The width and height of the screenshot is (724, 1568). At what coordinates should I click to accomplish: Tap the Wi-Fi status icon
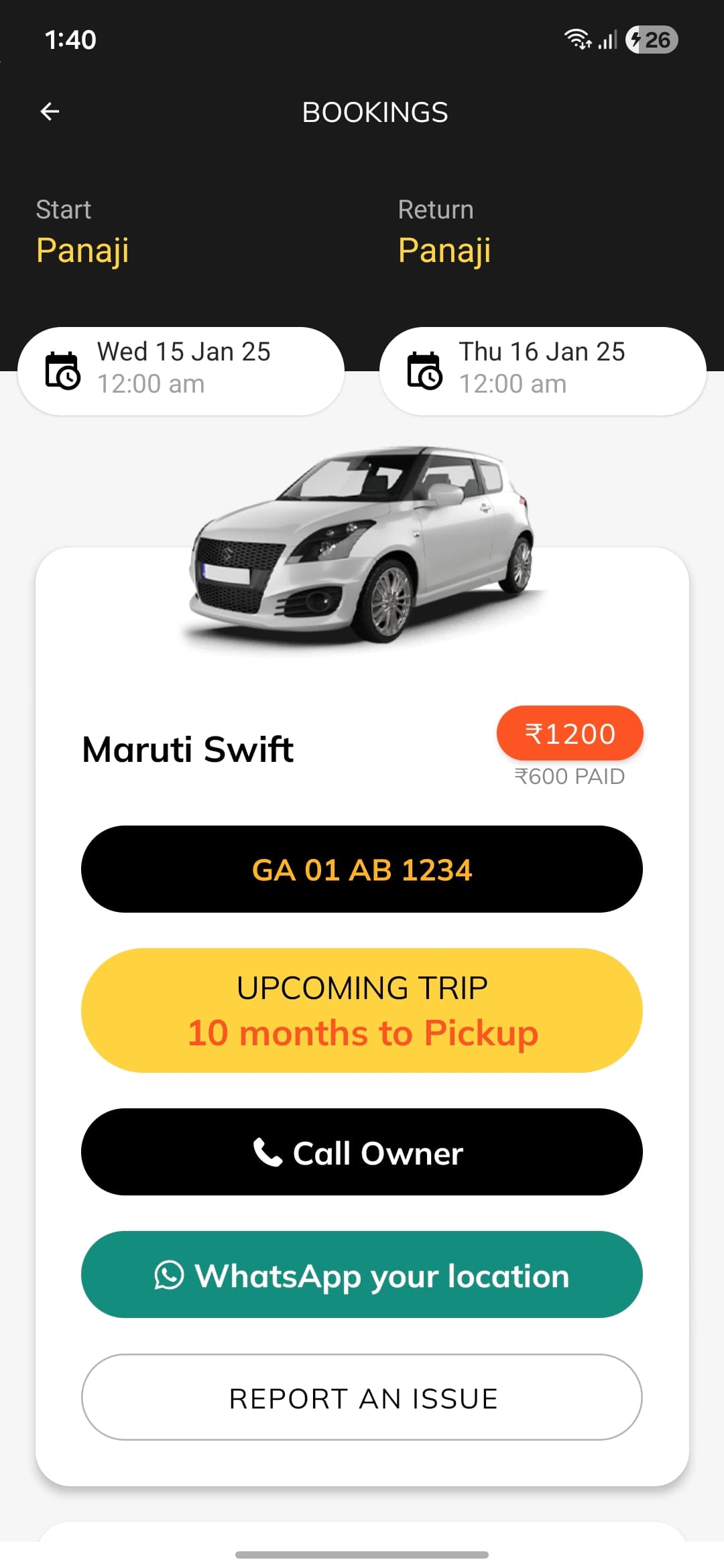pos(577,40)
